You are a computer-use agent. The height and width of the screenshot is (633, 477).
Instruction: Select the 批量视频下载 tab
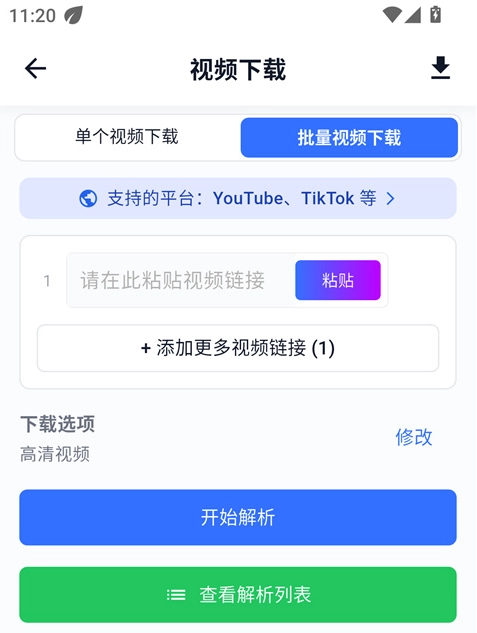pos(349,137)
